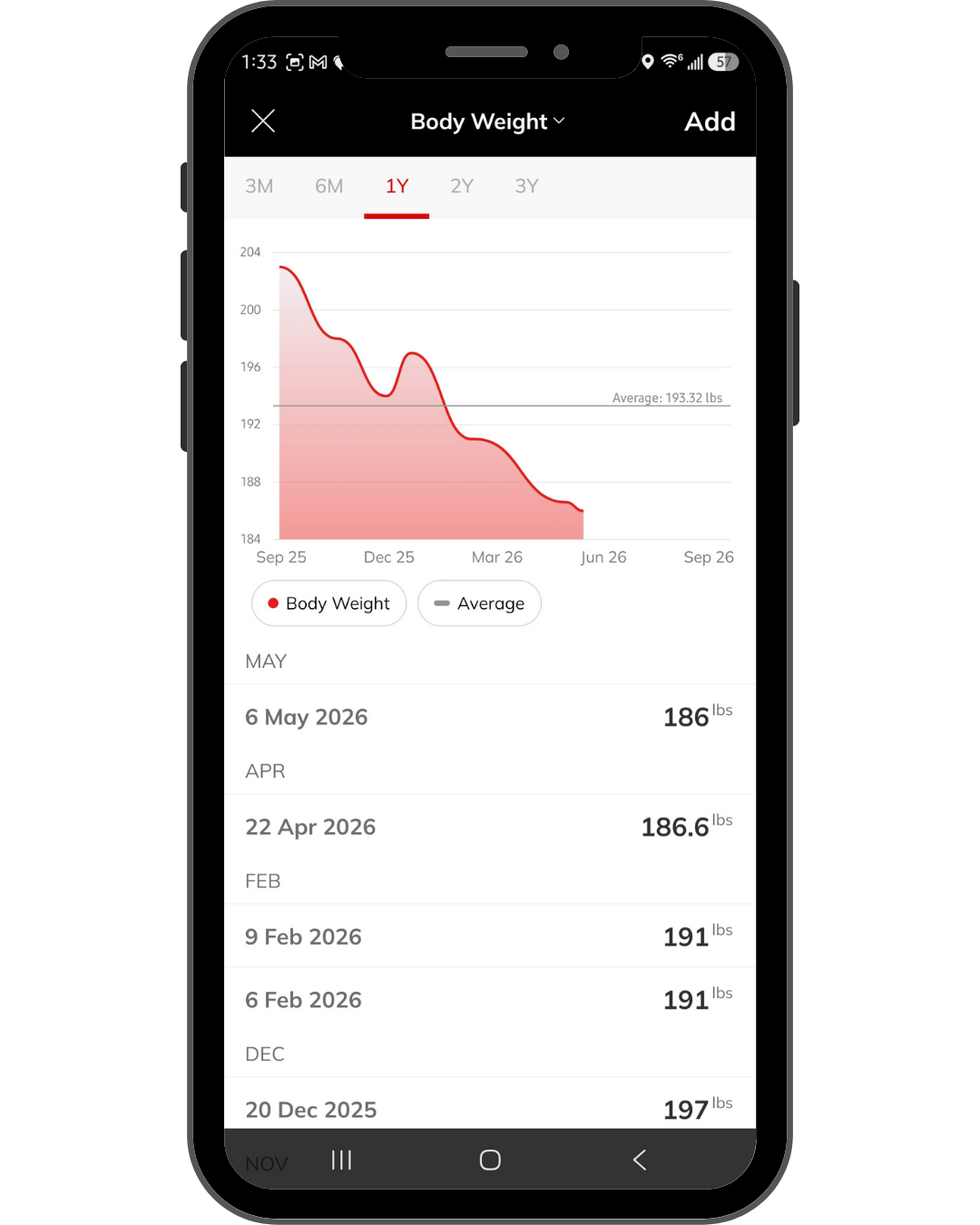Go to the system home screen

(x=490, y=1160)
